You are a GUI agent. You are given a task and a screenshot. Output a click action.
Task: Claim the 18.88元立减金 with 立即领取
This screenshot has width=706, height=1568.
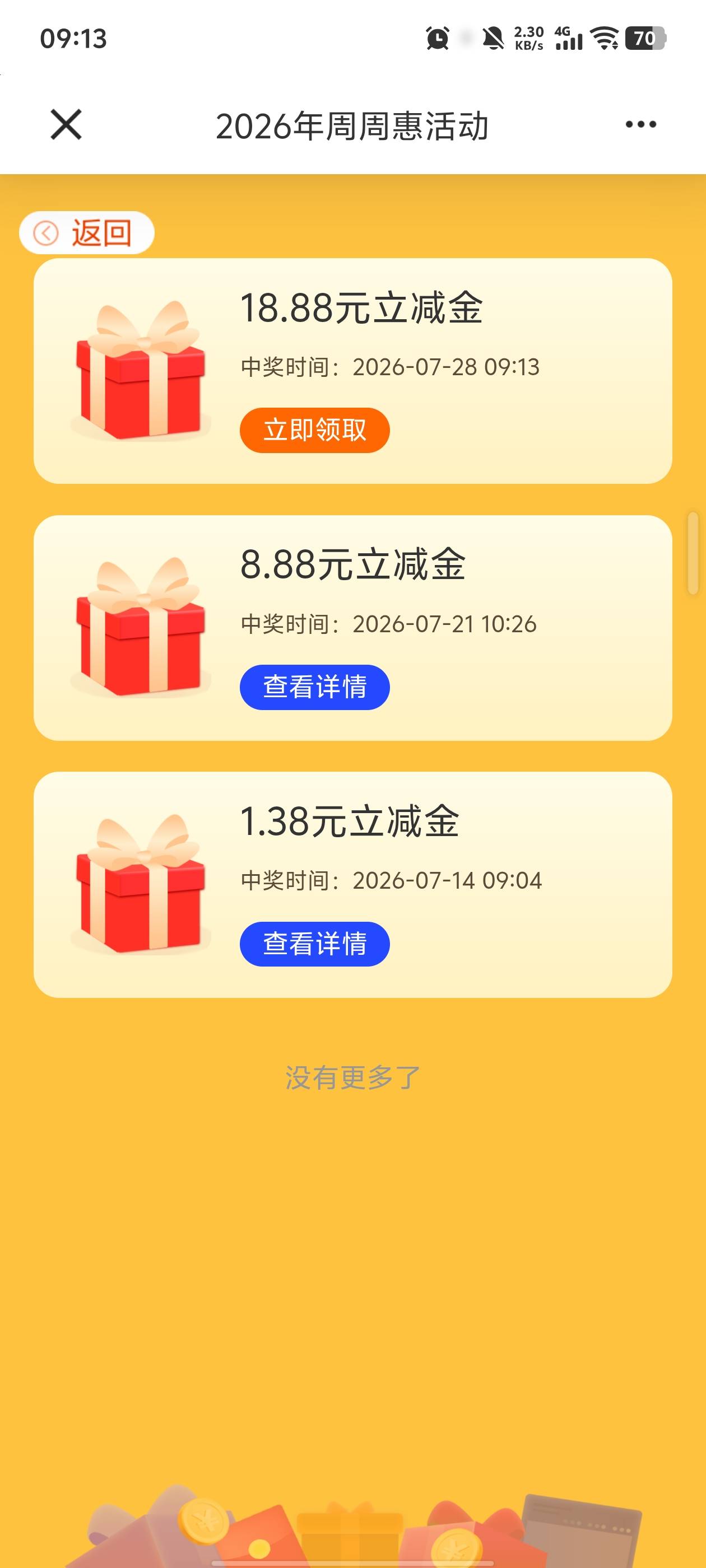(x=314, y=430)
